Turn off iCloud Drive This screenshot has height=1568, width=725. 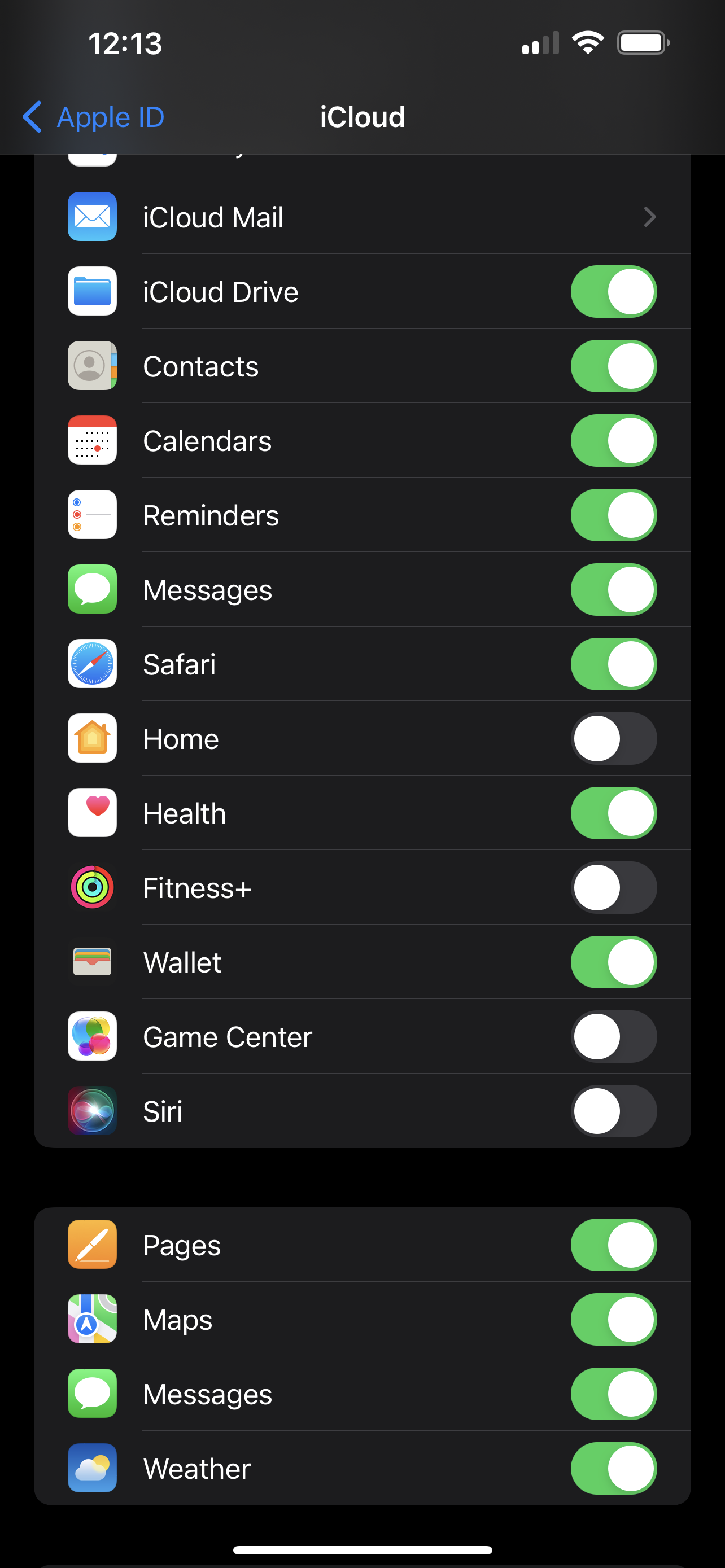tap(613, 292)
